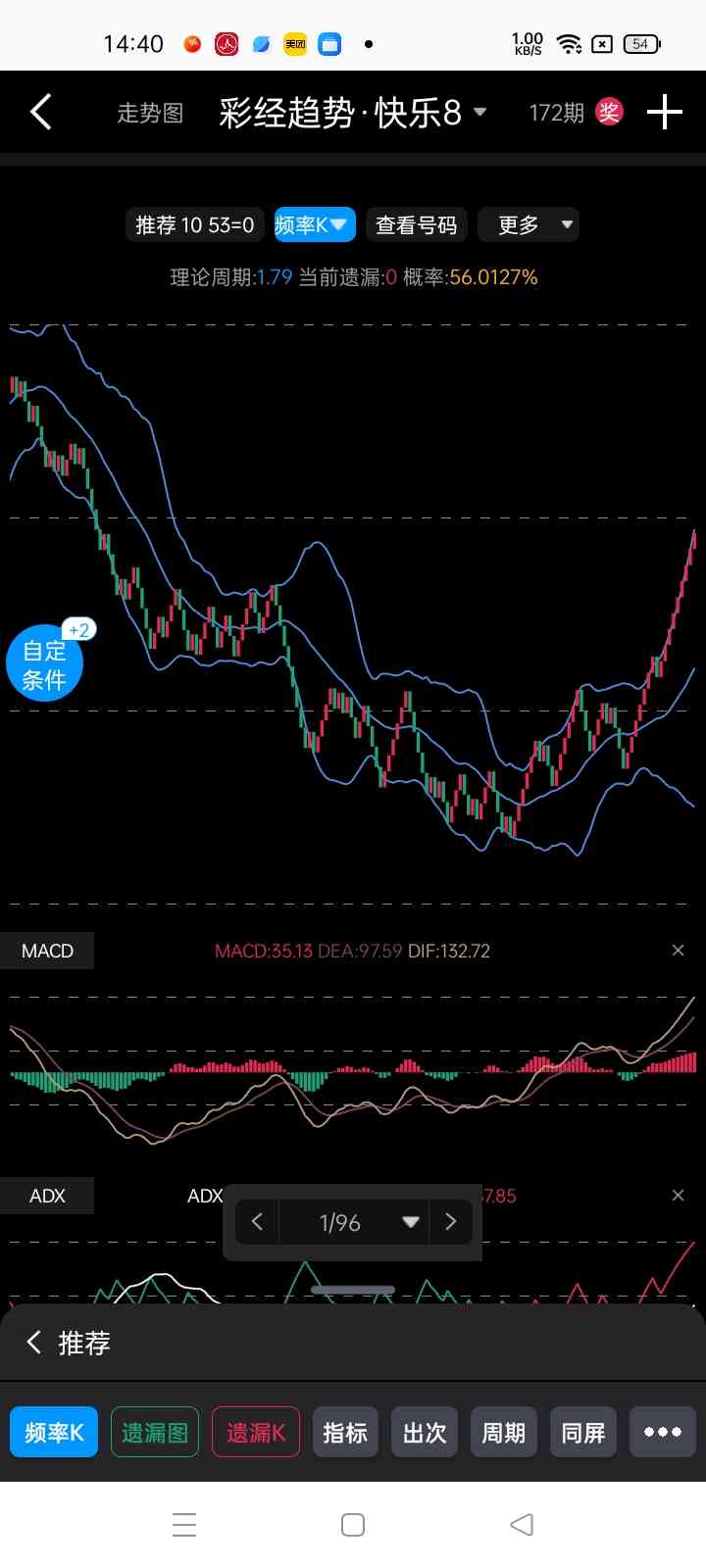Viewport: 706px width, 1568px height.
Task: Go to the previous page in pager
Action: coord(258,1222)
